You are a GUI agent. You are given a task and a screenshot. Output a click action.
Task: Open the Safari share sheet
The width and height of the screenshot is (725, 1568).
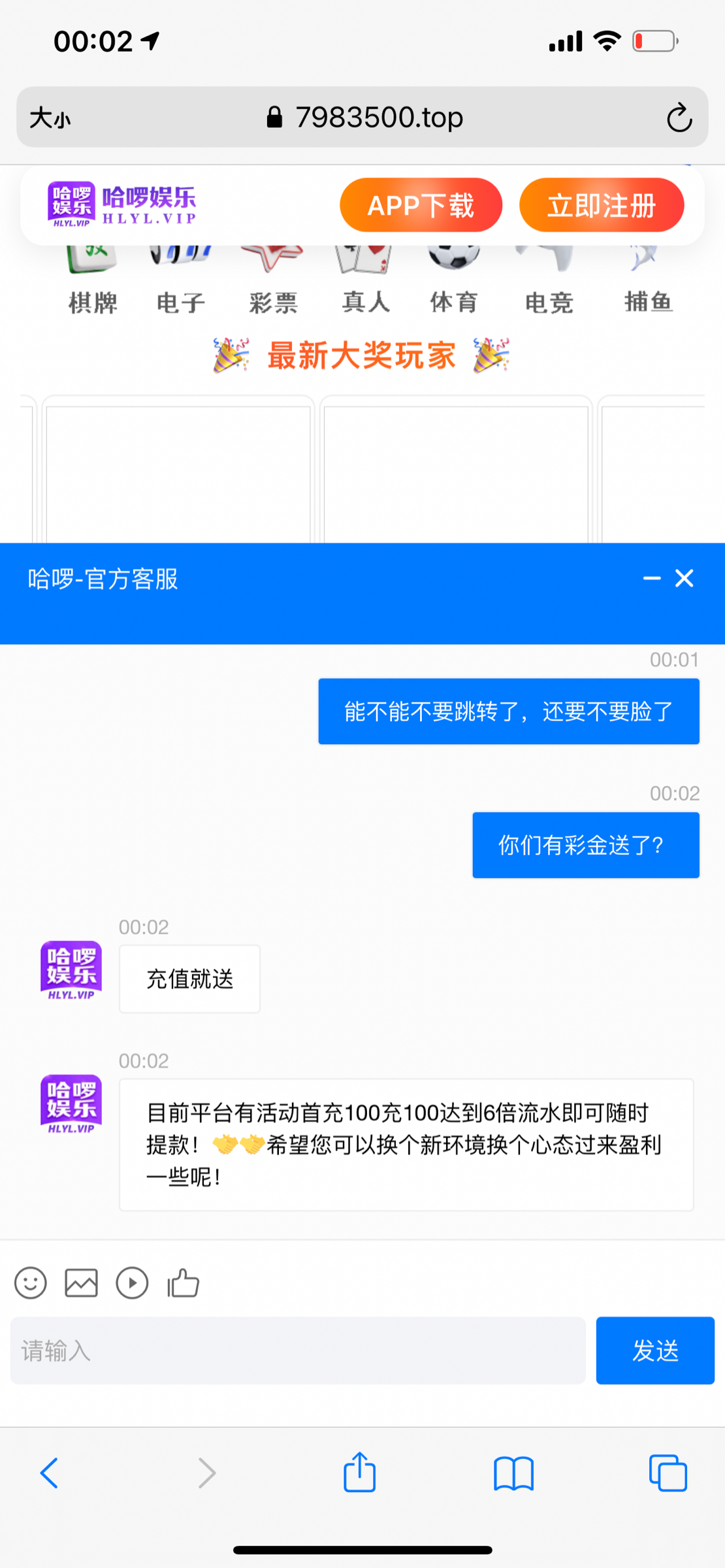tap(360, 1472)
